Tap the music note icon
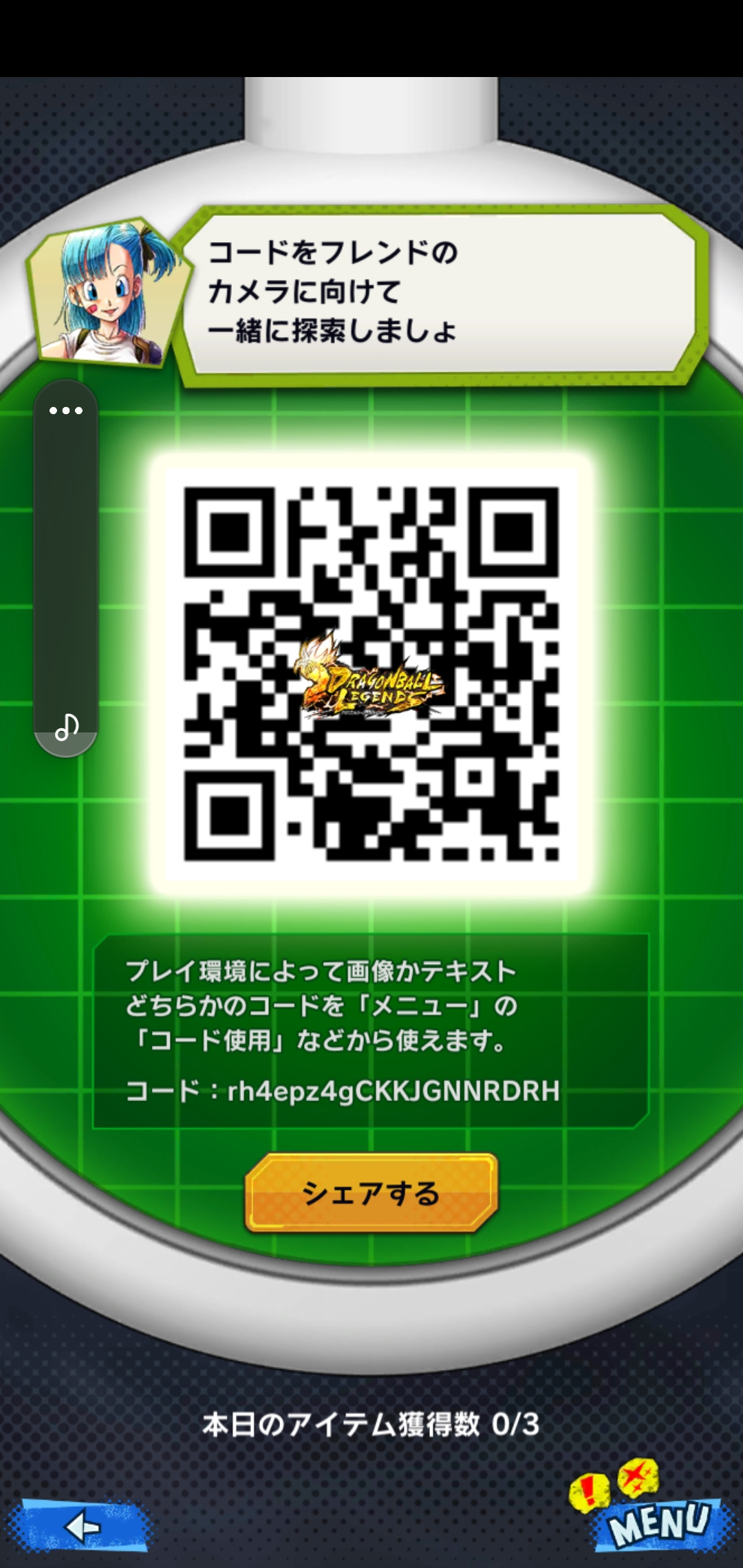 pos(67,726)
